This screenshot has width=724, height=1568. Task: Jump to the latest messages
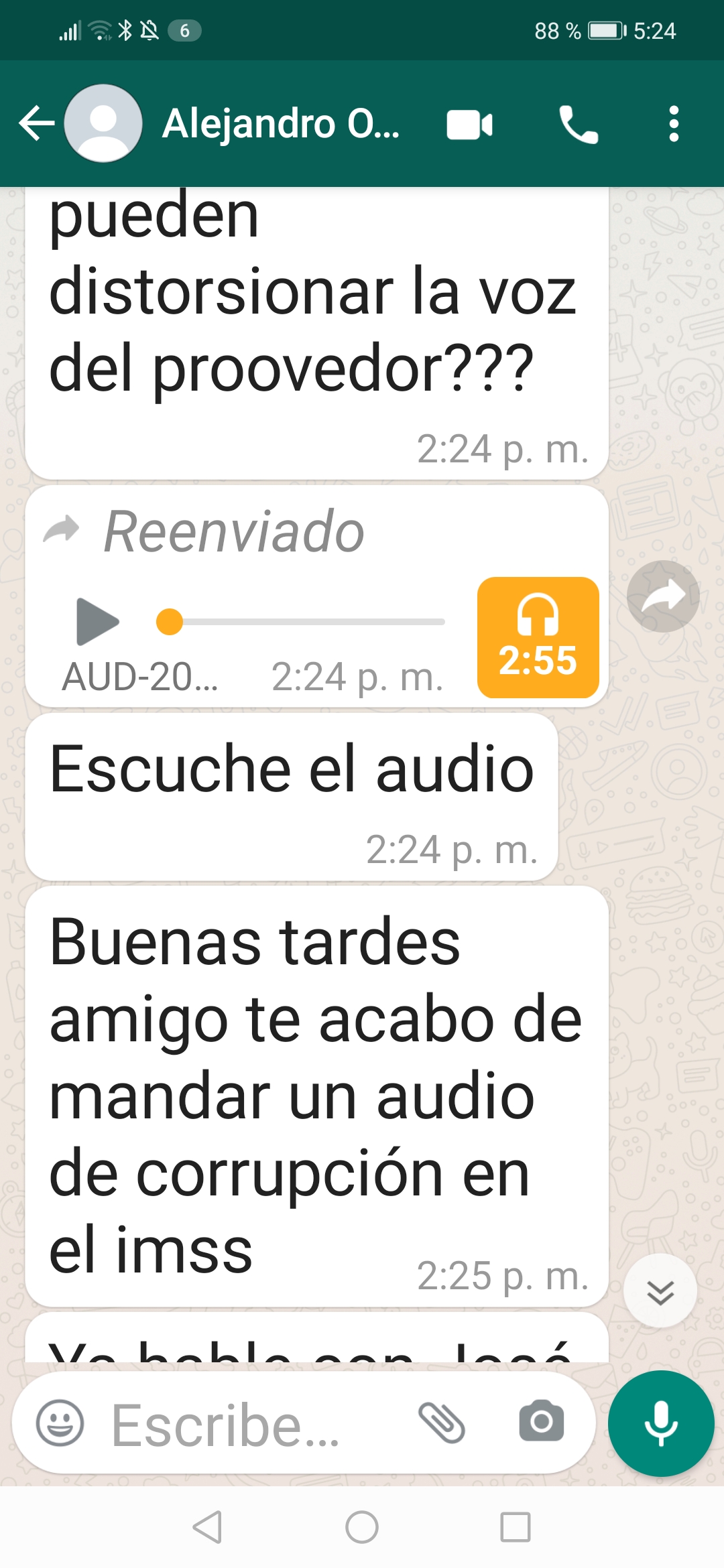pyautogui.click(x=660, y=1291)
